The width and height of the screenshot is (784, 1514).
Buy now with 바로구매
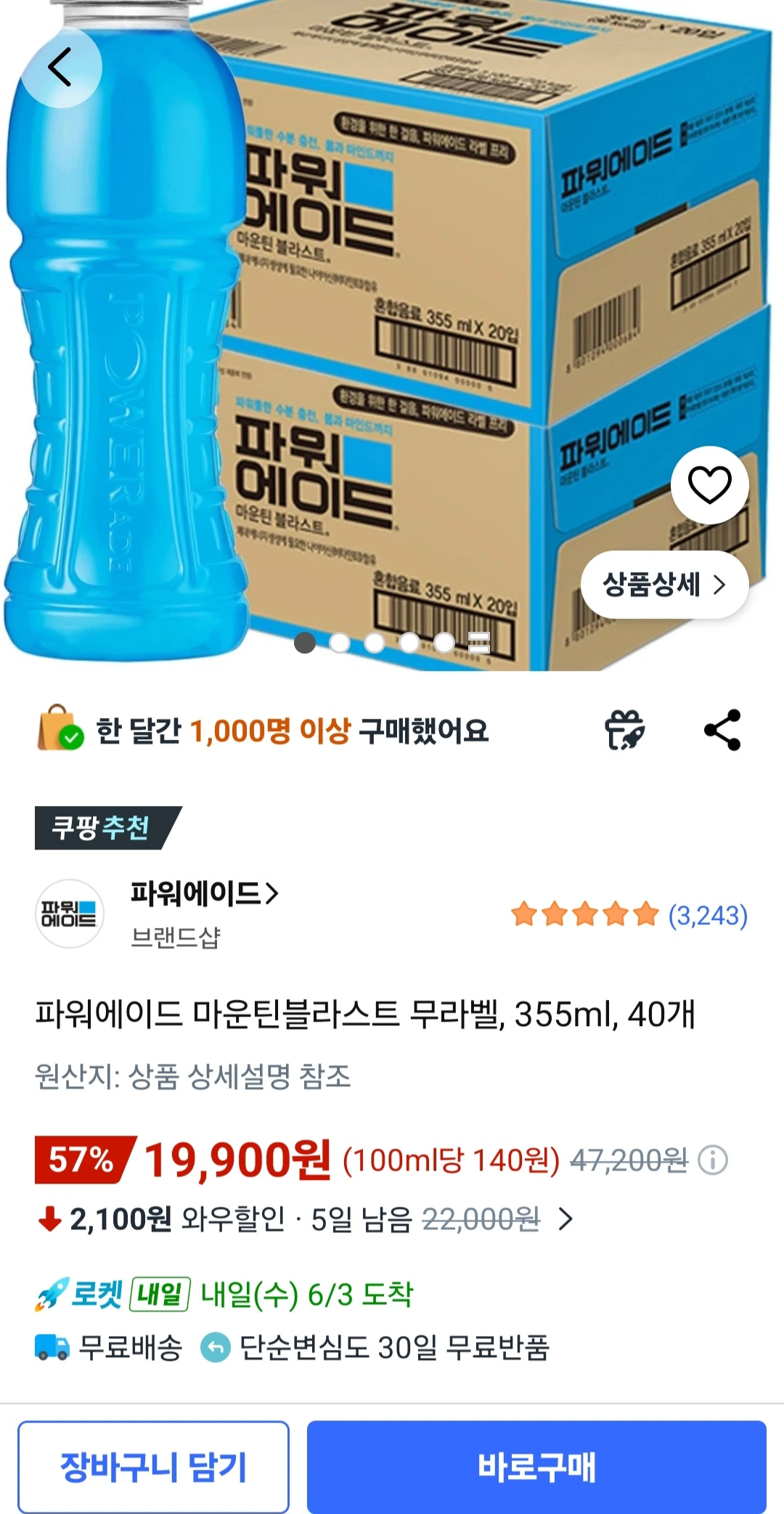(x=536, y=1467)
